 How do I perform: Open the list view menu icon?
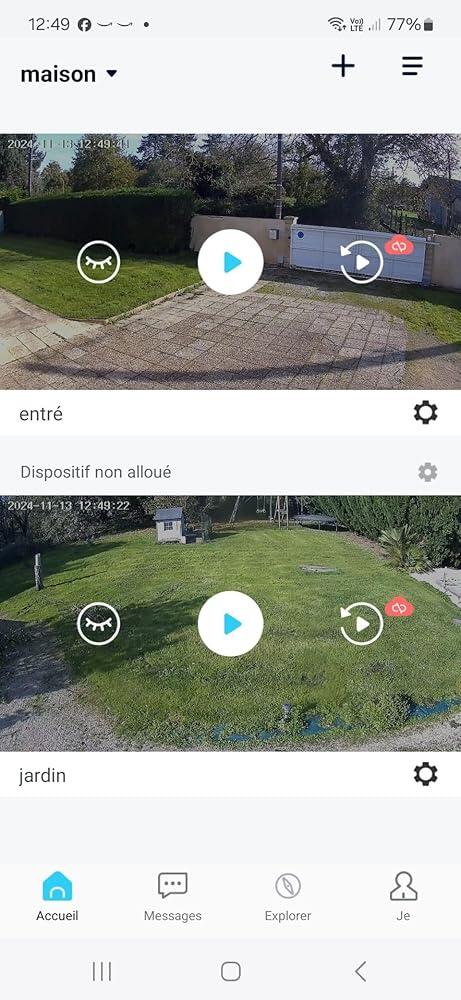pyautogui.click(x=412, y=66)
